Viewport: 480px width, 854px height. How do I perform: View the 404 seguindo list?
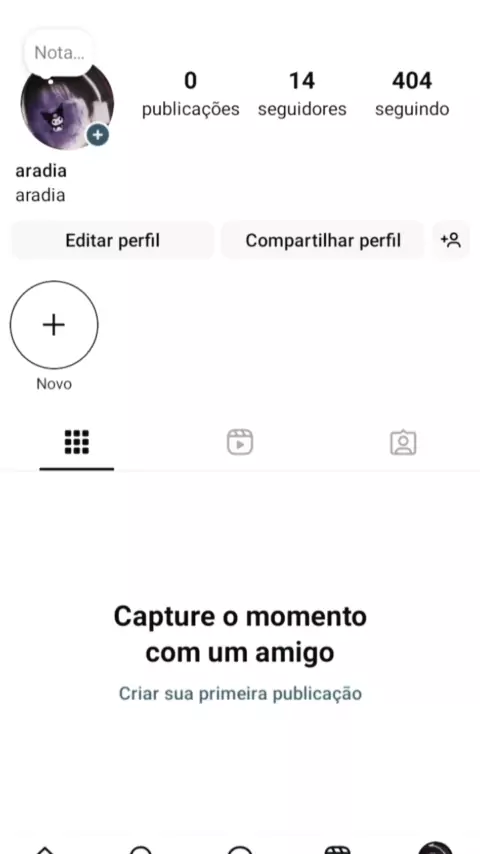click(x=412, y=94)
